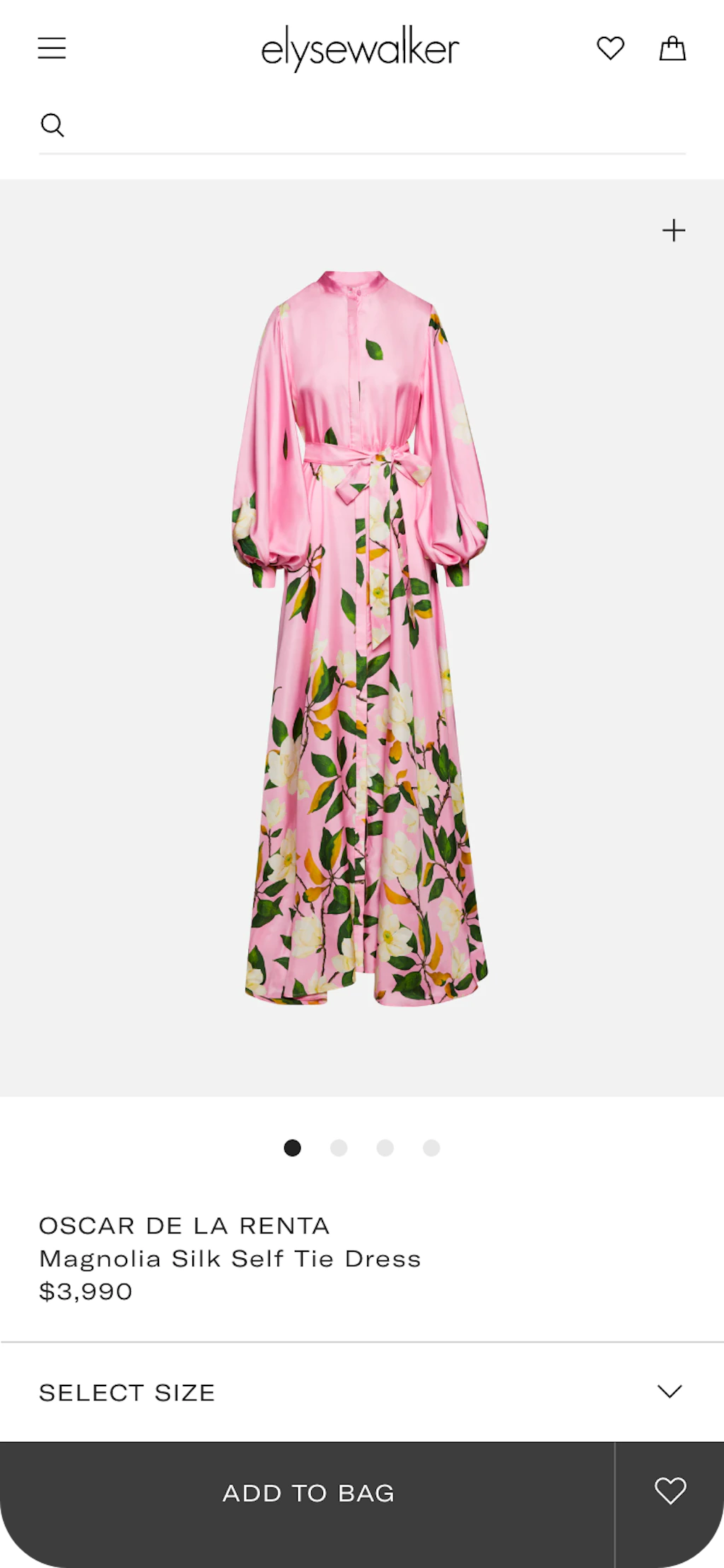Image resolution: width=724 pixels, height=1568 pixels.
Task: Save dress to wishlist beside Add to Bag
Action: 670,1491
